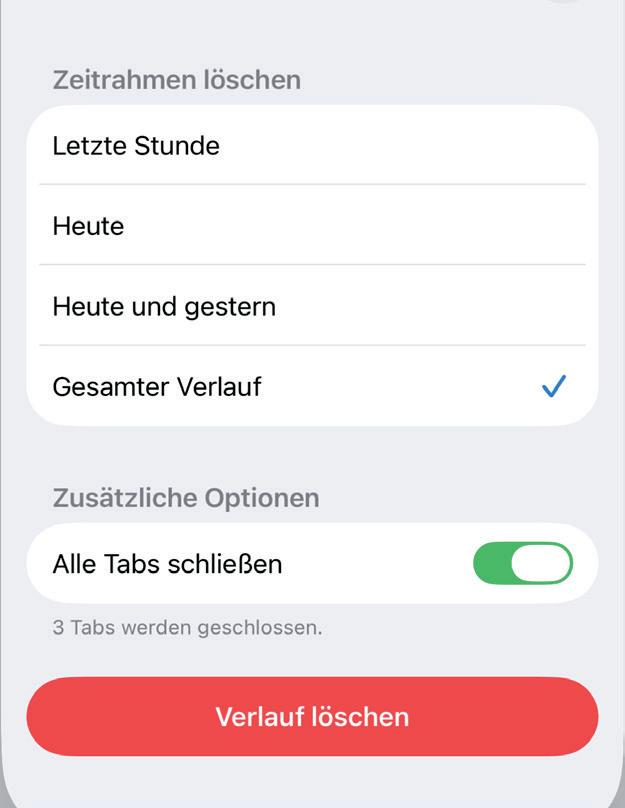Select Heute und gestern option
The image size is (625, 808).
[x=311, y=306]
